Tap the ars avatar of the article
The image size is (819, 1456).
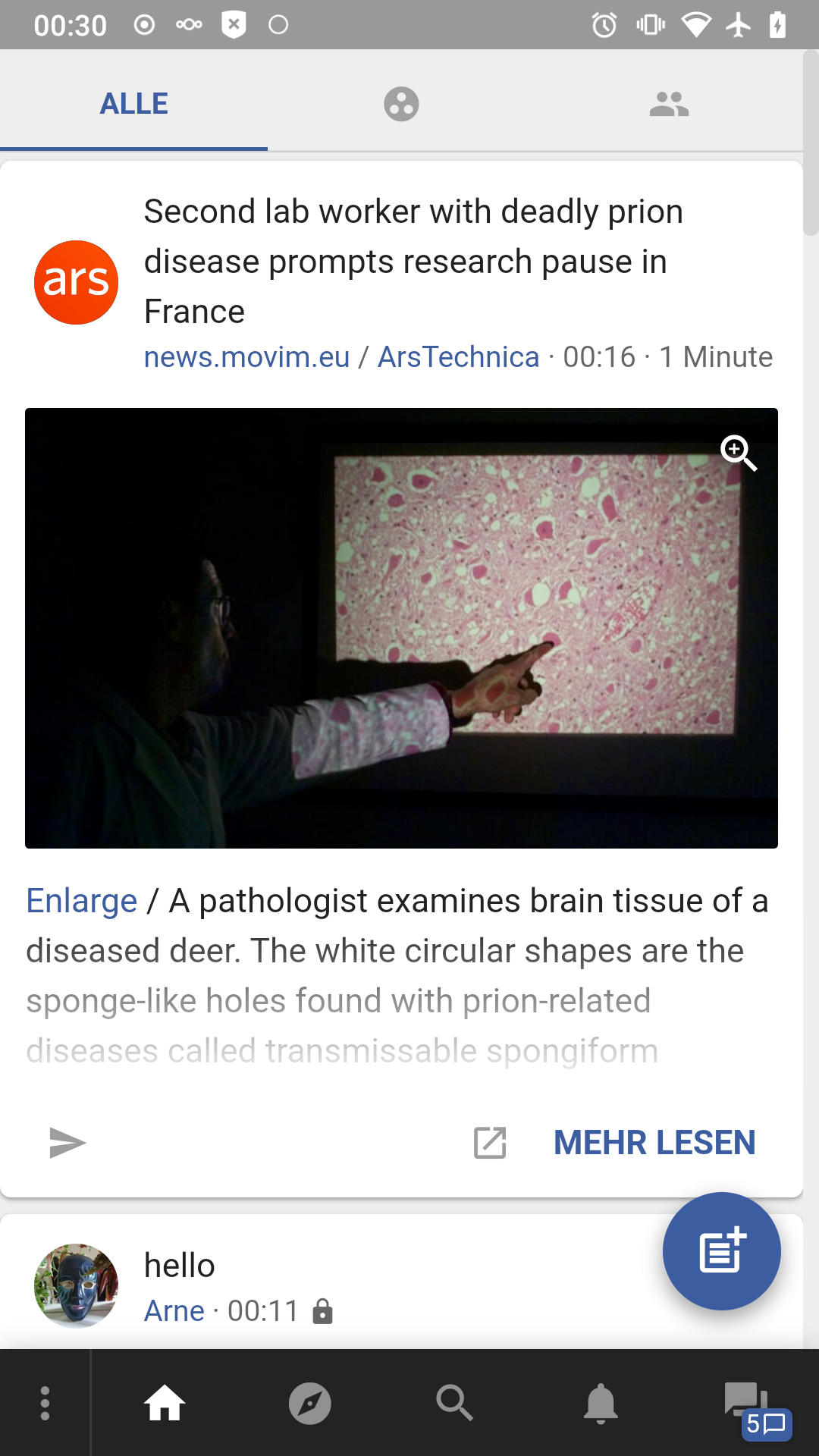click(x=77, y=282)
